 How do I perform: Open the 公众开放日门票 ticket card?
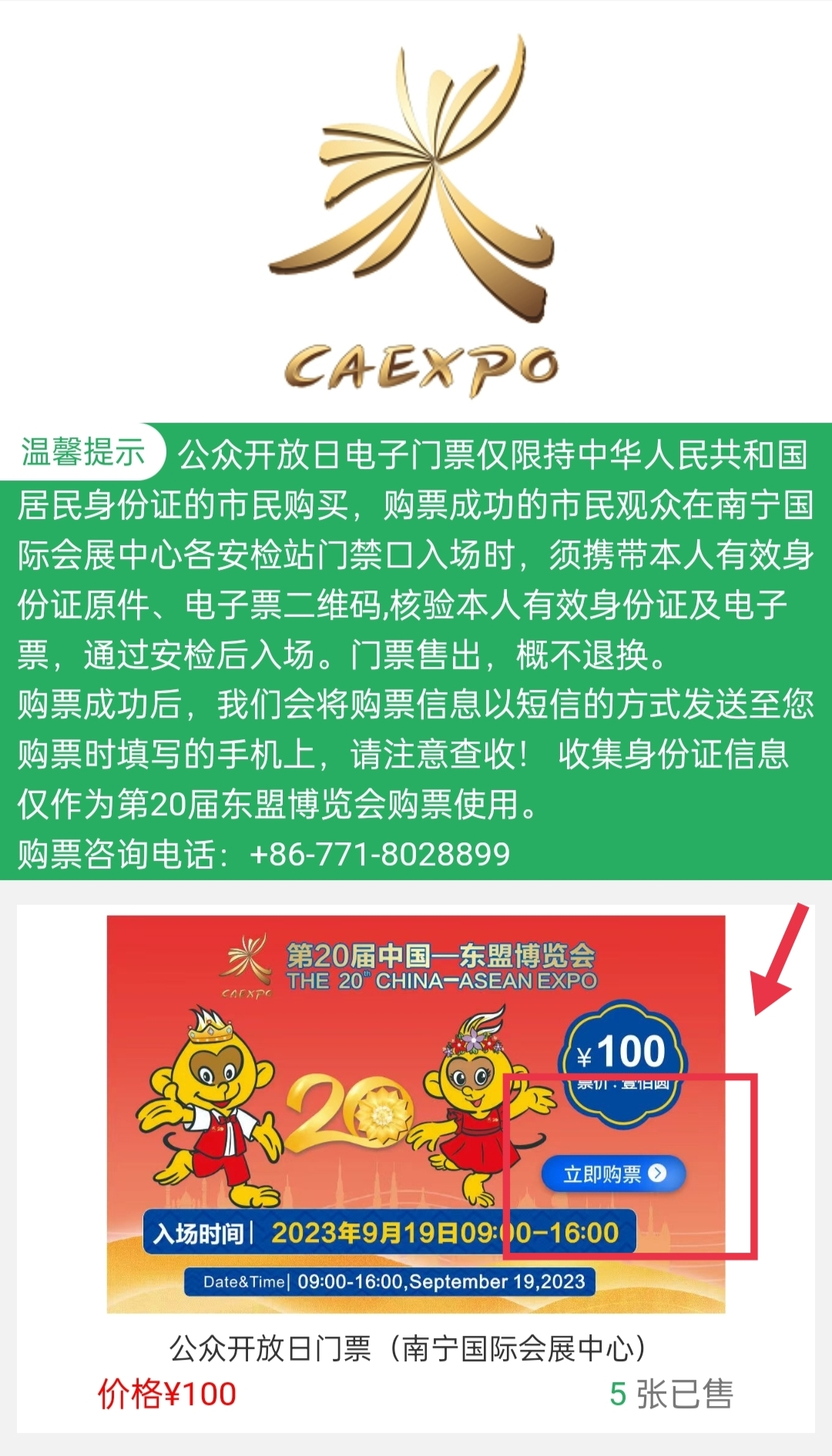pos(415,1166)
